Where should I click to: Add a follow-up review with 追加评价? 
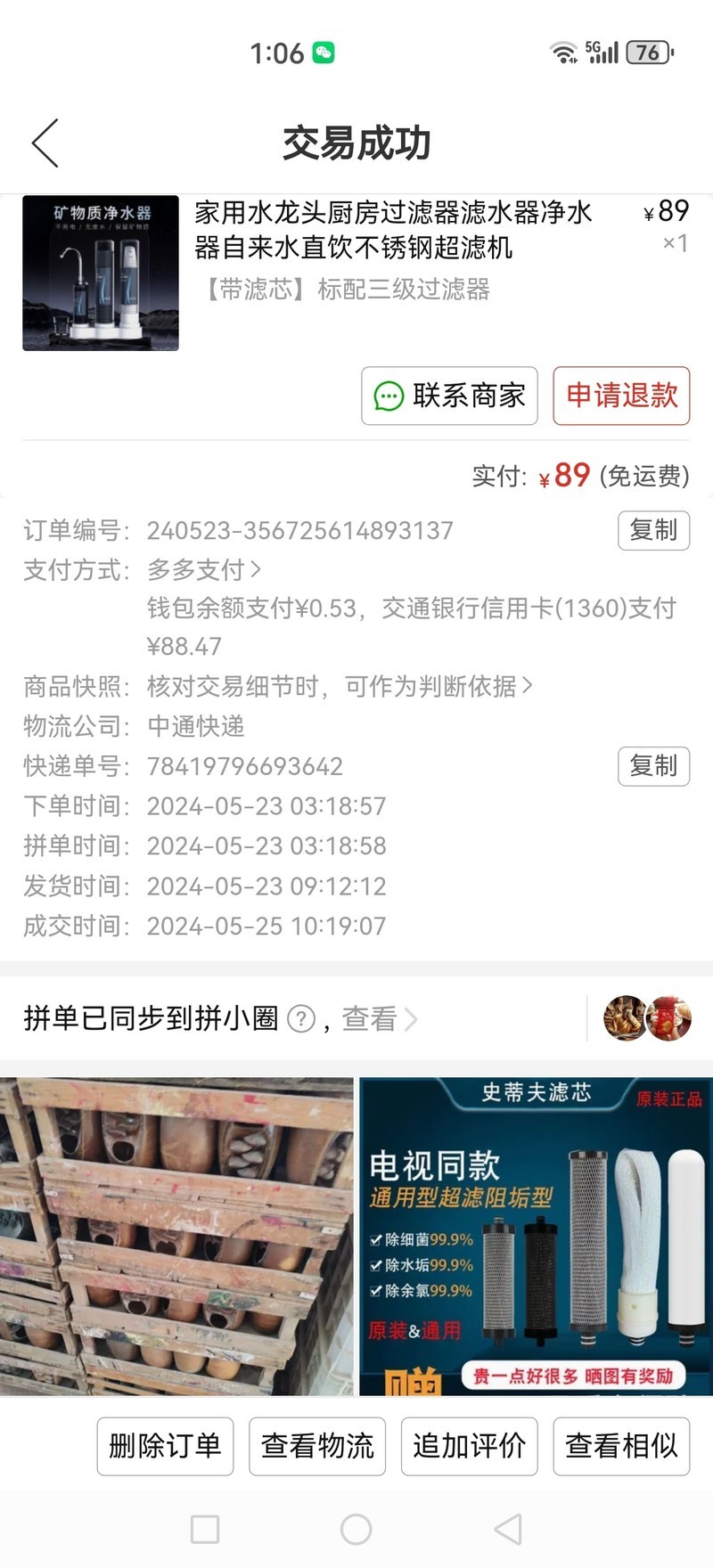pyautogui.click(x=470, y=1446)
